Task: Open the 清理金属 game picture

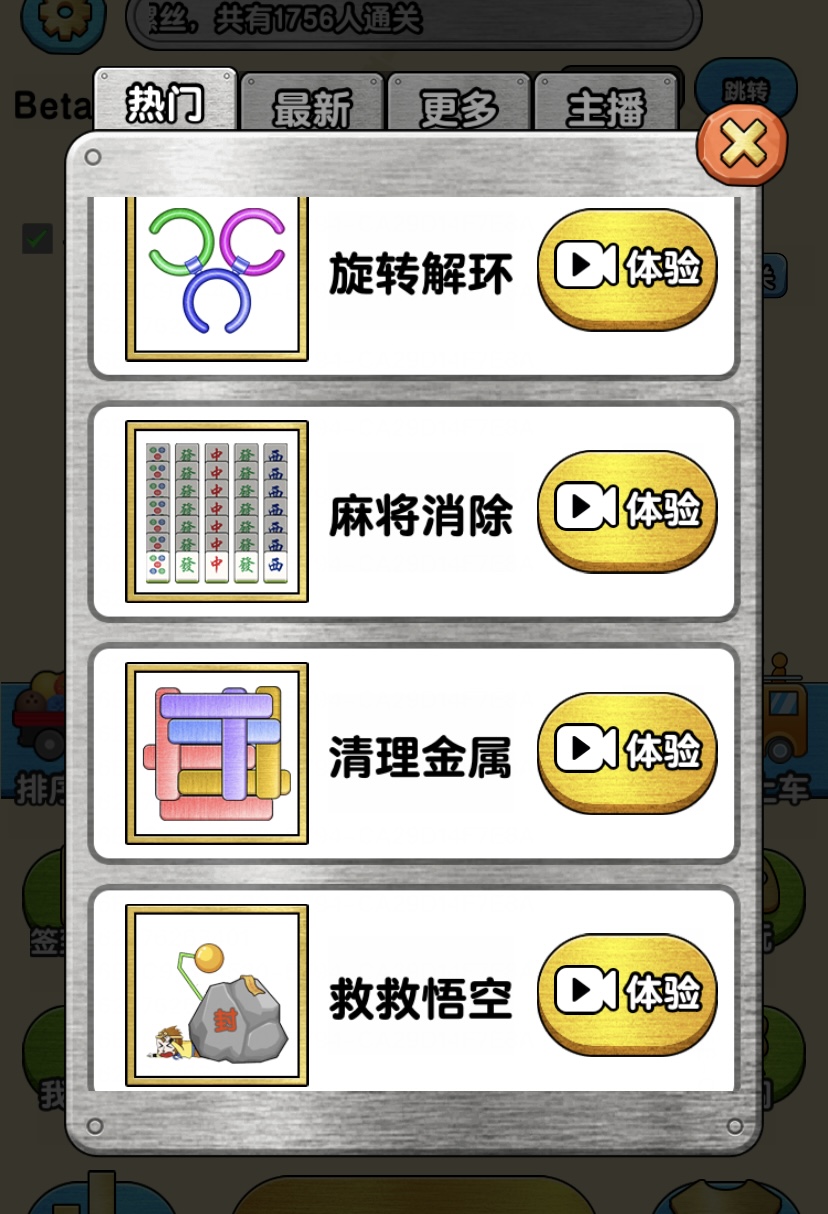Action: coord(217,753)
